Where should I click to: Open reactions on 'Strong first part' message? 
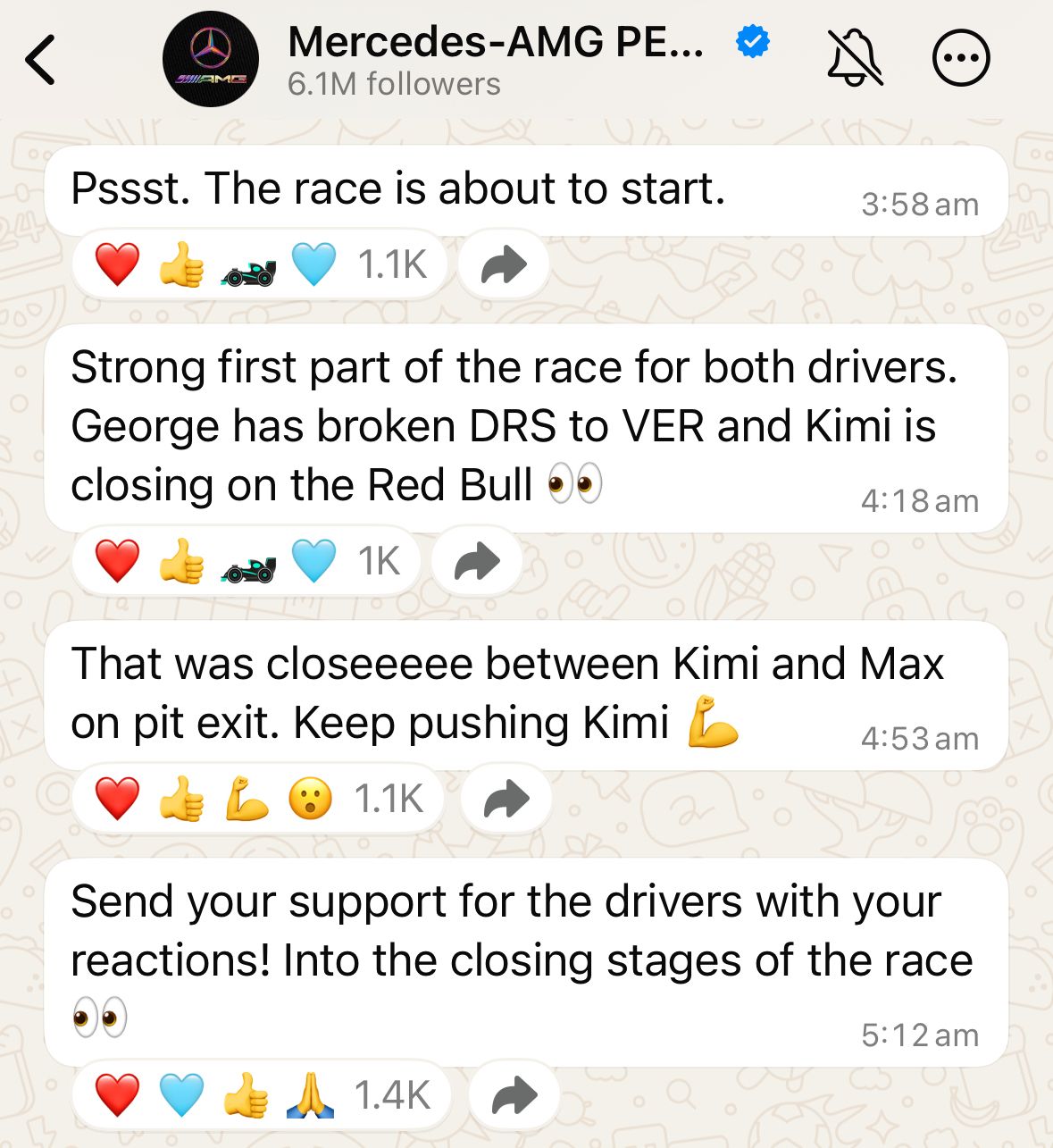[x=247, y=562]
